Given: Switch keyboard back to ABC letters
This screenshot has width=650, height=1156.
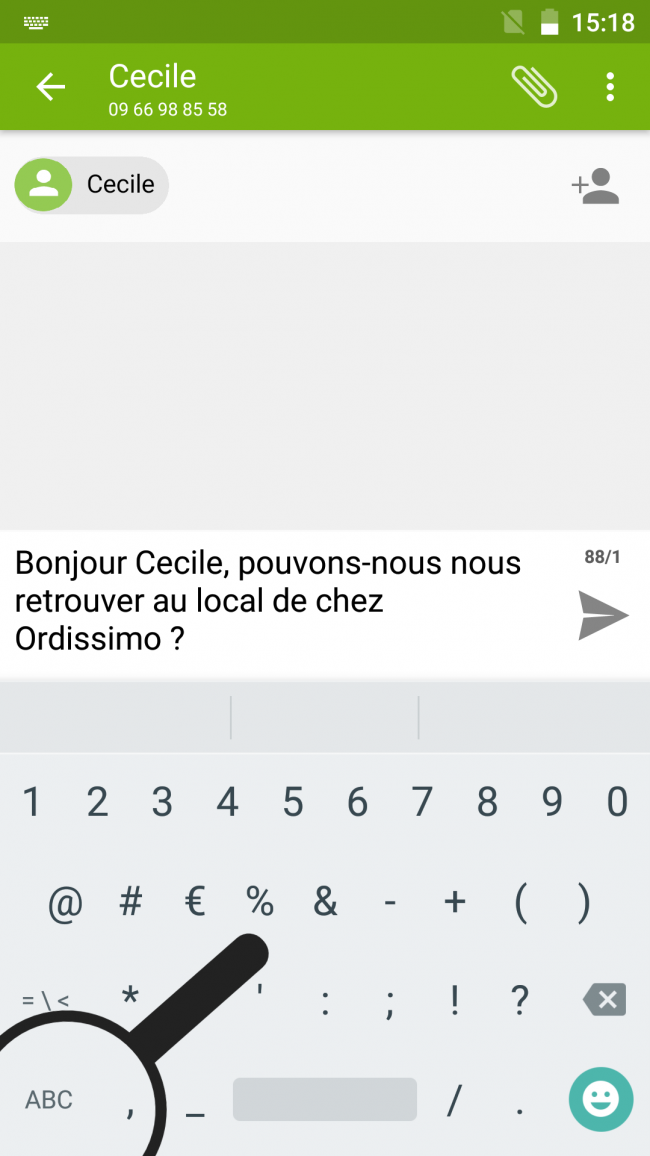Looking at the screenshot, I should click(49, 1100).
